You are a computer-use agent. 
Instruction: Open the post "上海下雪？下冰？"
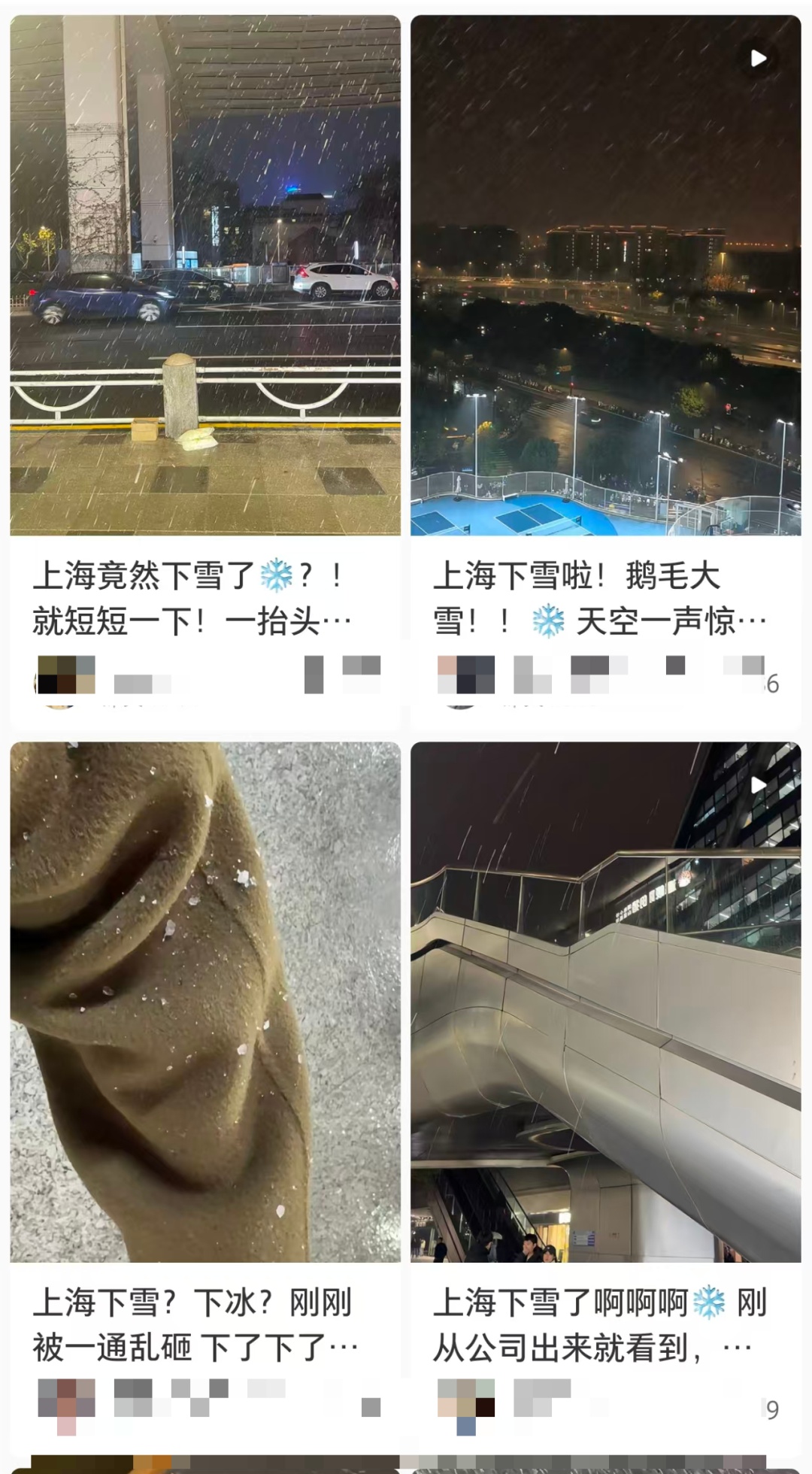(205, 1002)
